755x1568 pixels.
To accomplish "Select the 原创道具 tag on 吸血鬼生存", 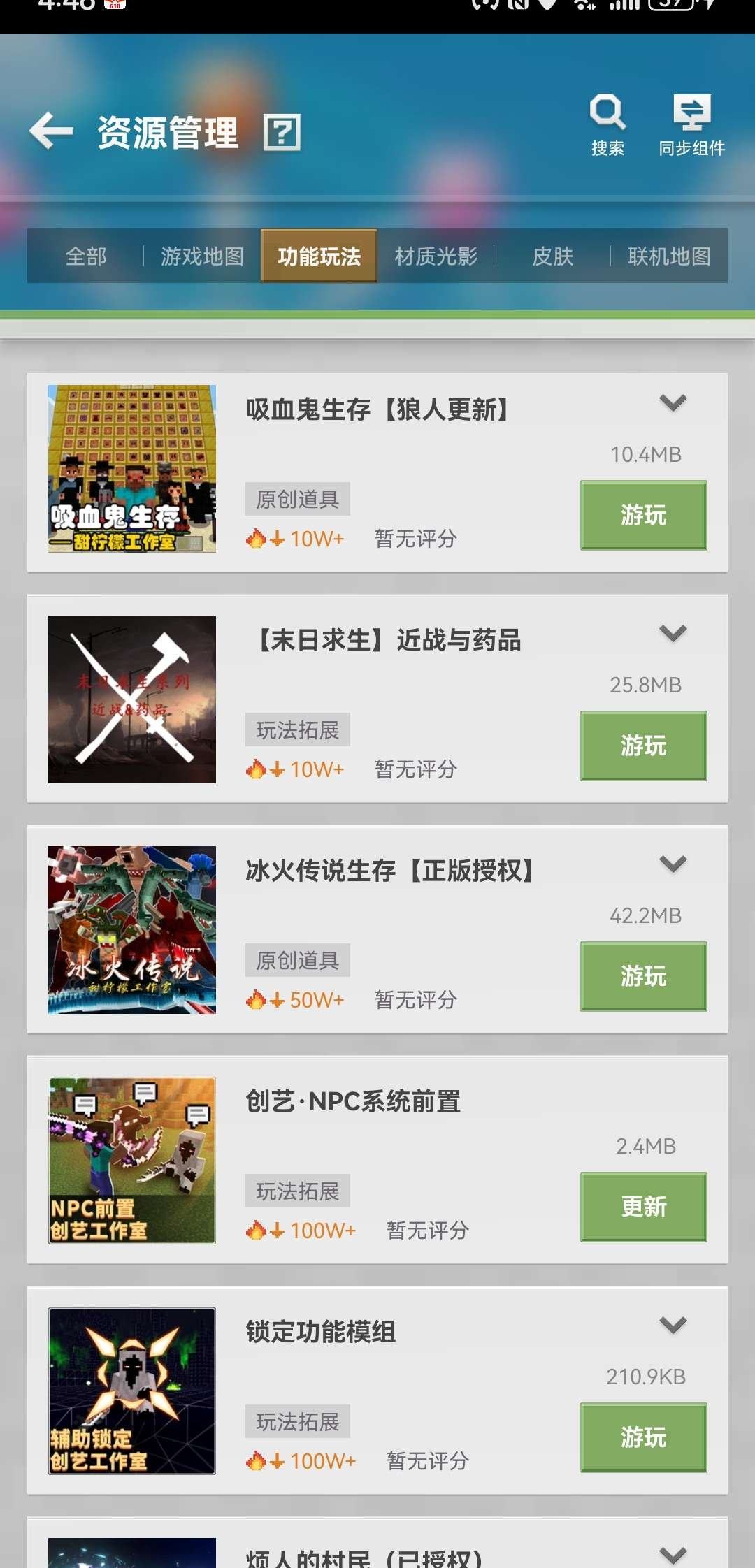I will coord(297,498).
